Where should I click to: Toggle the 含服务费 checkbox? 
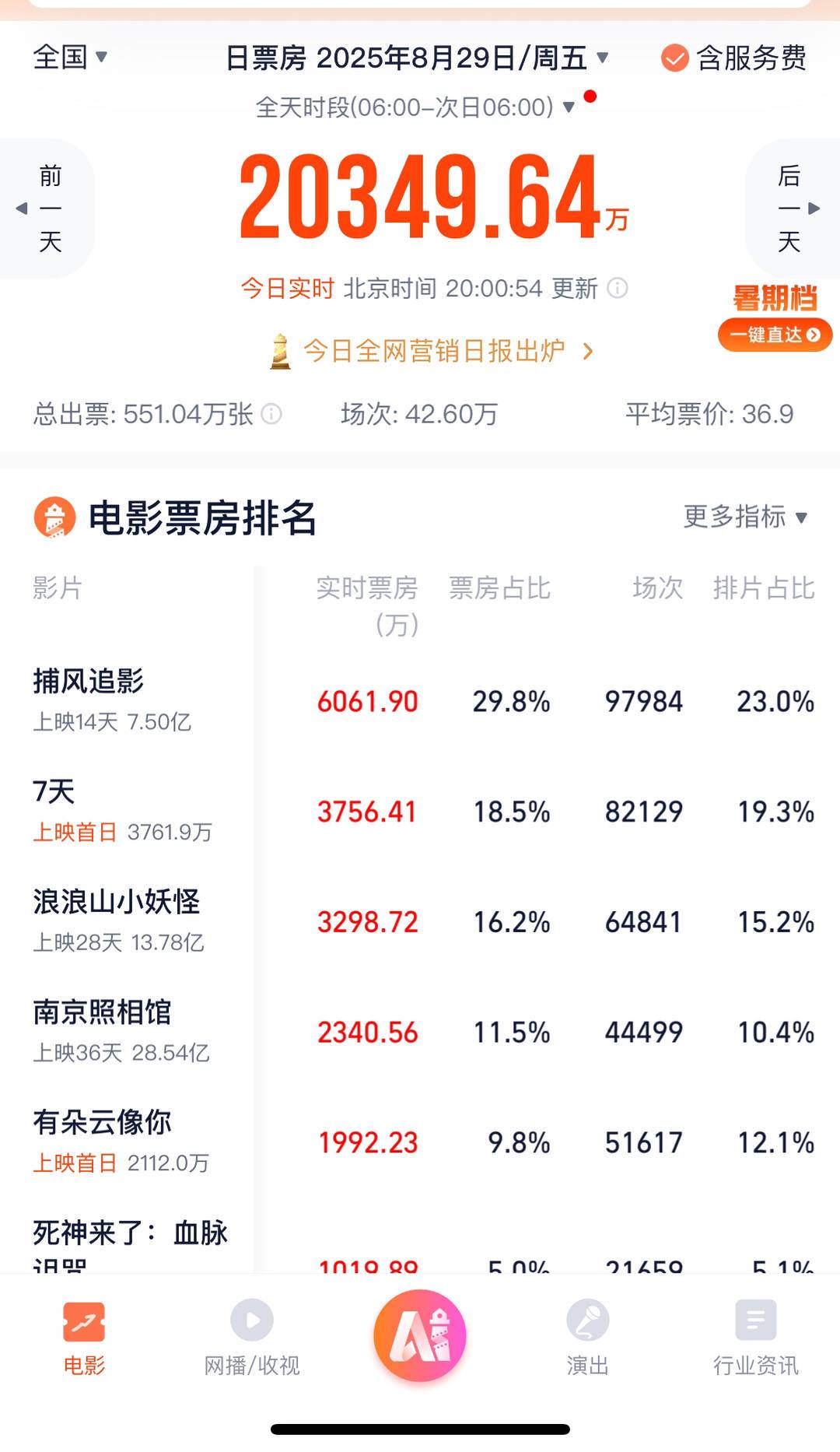click(x=674, y=58)
